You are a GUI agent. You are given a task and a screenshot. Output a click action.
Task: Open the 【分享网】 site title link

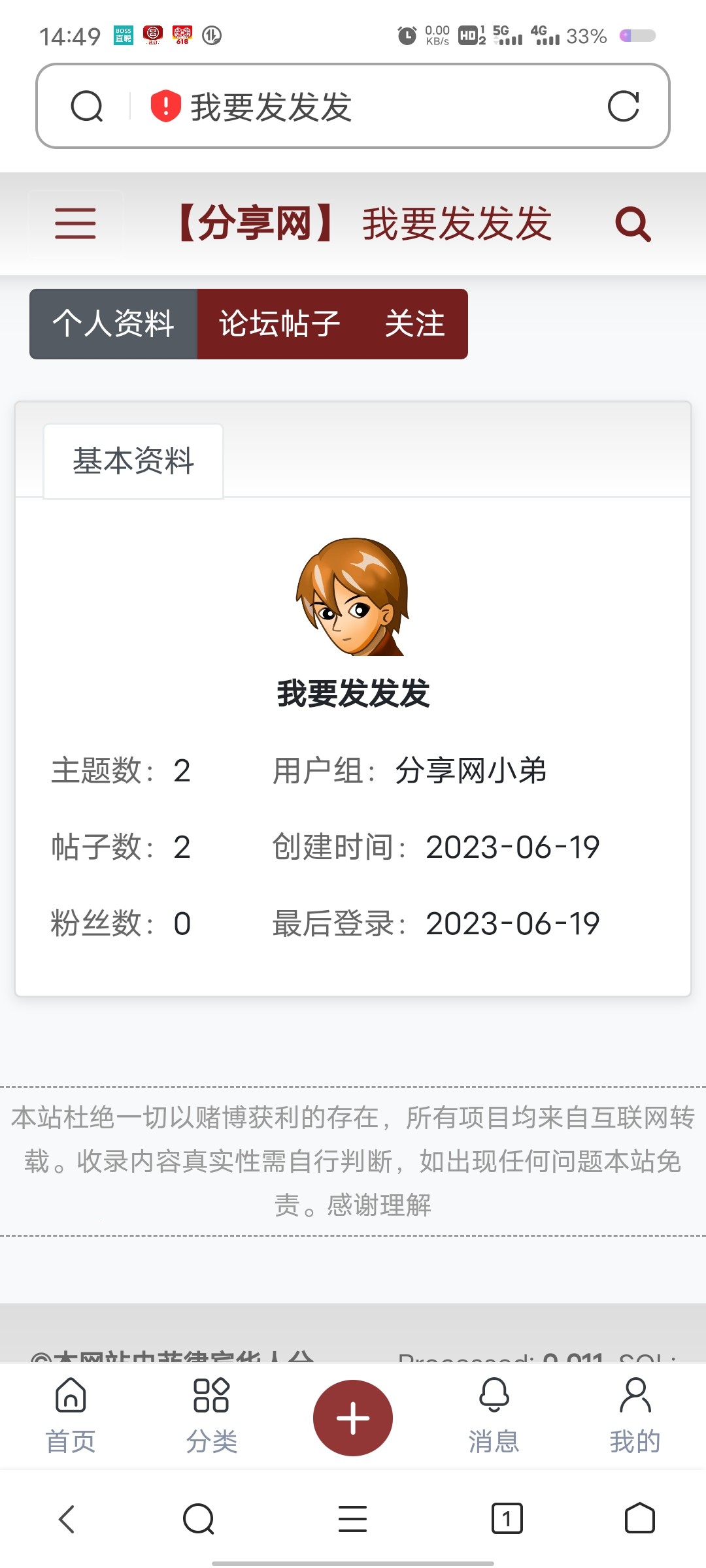pos(255,223)
